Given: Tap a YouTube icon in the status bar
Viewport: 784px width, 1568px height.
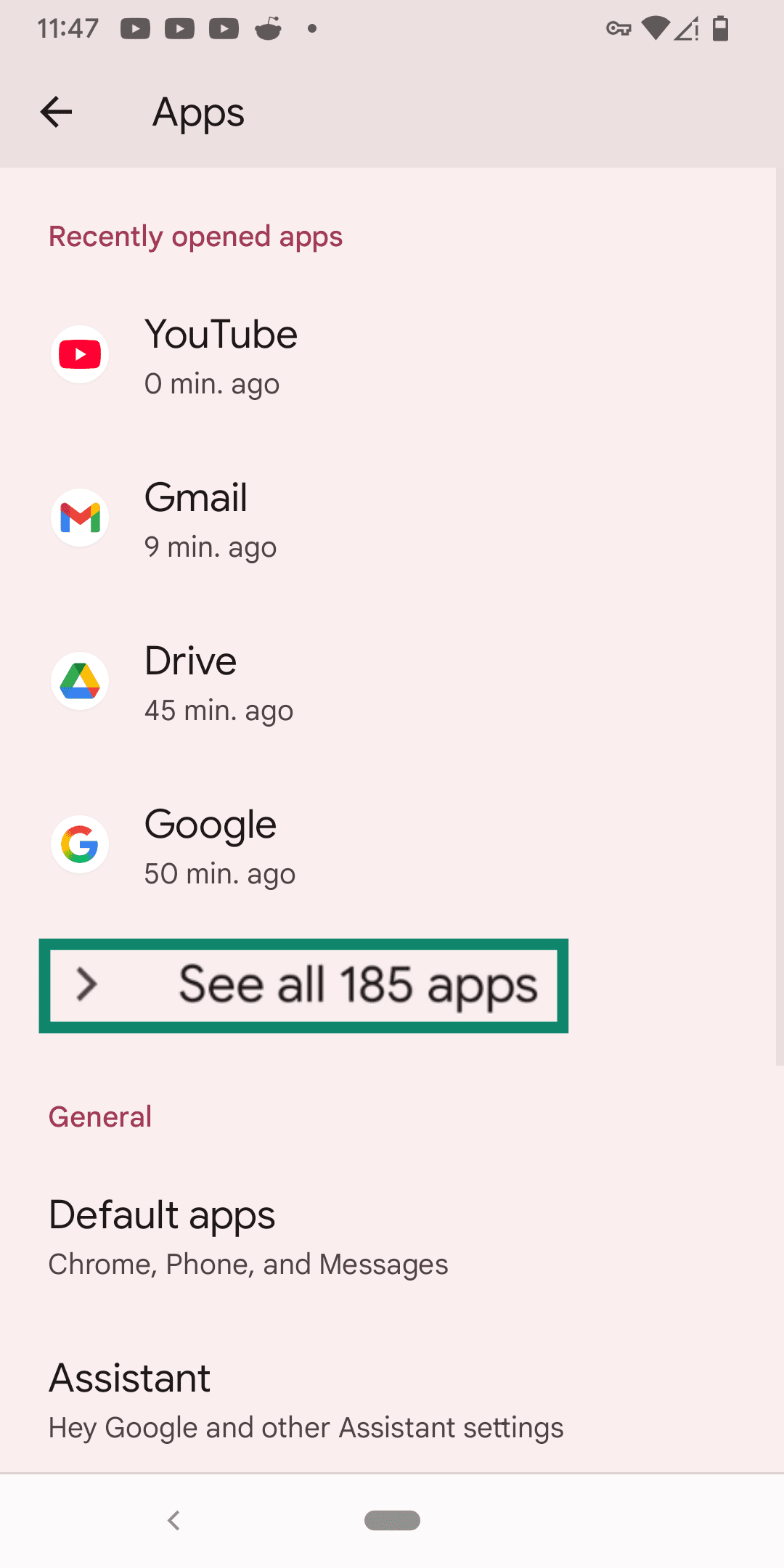Looking at the screenshot, I should (x=135, y=29).
